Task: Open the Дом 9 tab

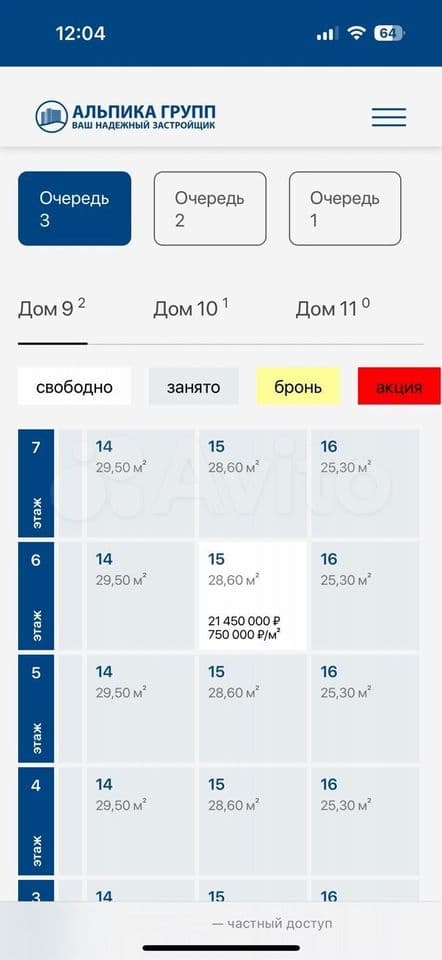Action: click(52, 309)
